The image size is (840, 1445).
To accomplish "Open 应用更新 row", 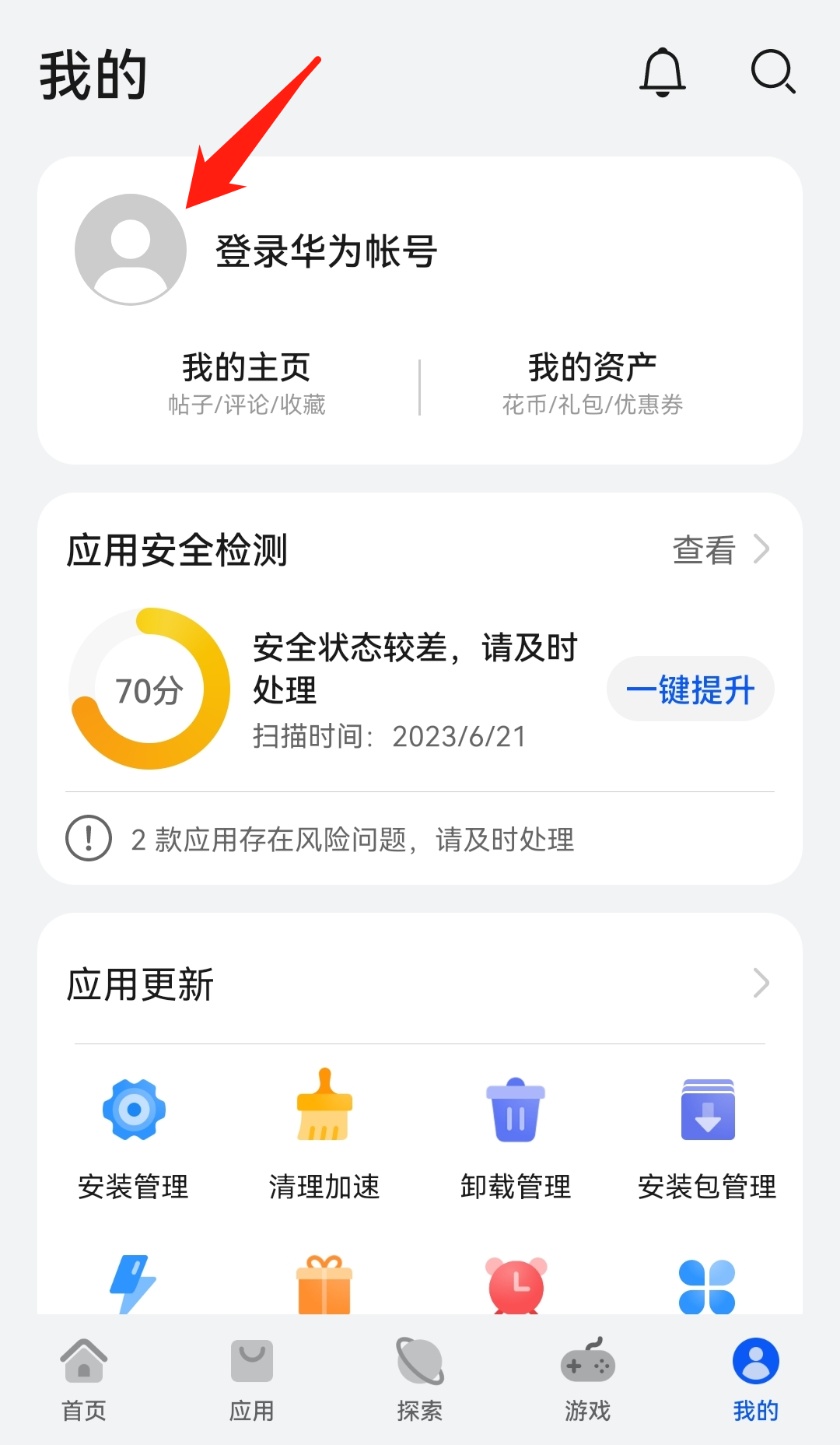I will (420, 984).
